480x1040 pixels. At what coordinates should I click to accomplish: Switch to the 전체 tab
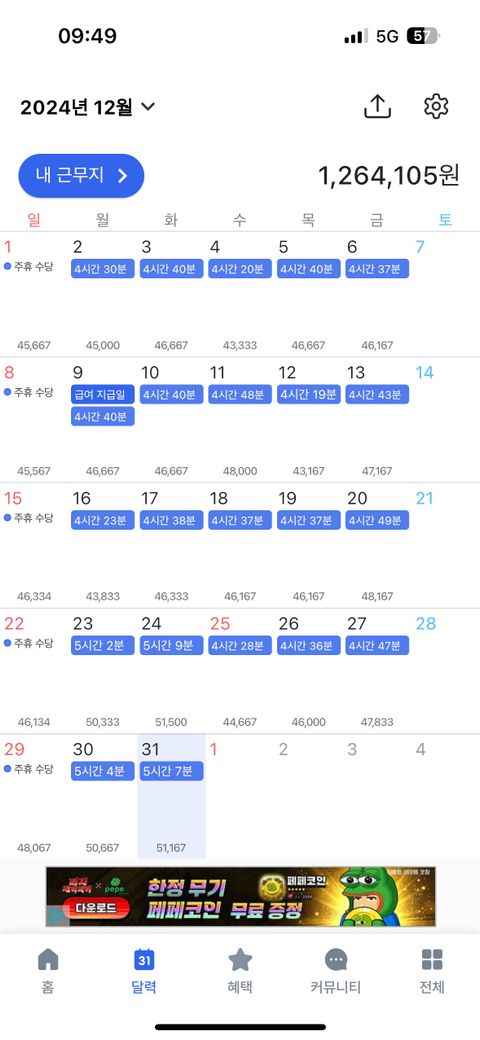432,971
